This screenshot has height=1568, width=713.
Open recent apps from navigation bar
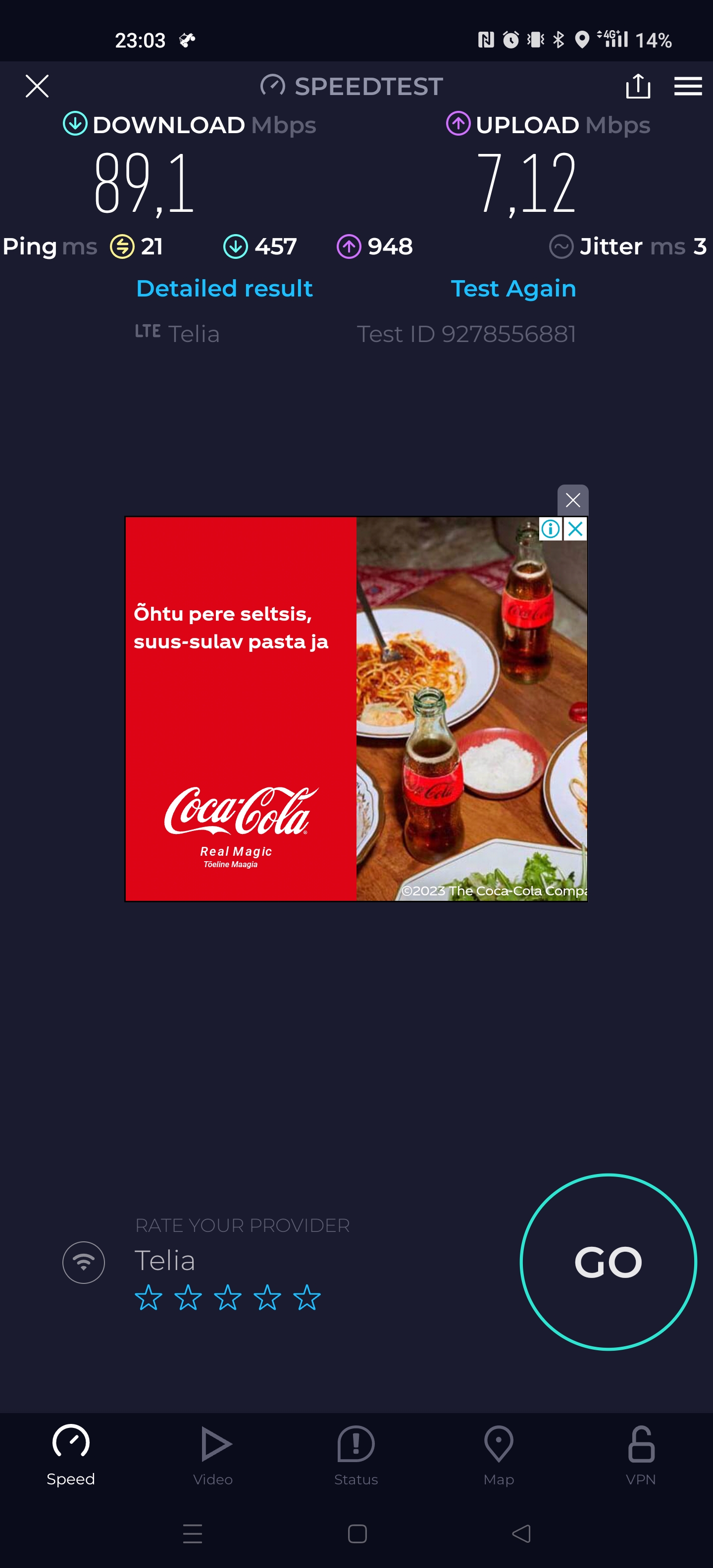coord(193,1533)
